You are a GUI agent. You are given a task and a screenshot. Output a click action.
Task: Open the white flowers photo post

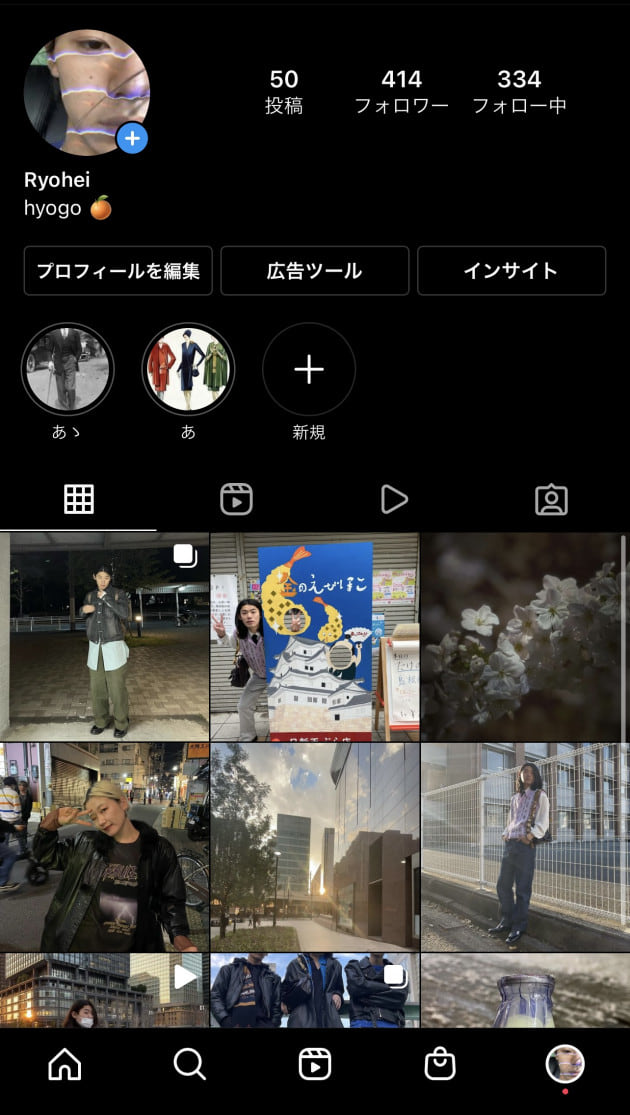[525, 636]
